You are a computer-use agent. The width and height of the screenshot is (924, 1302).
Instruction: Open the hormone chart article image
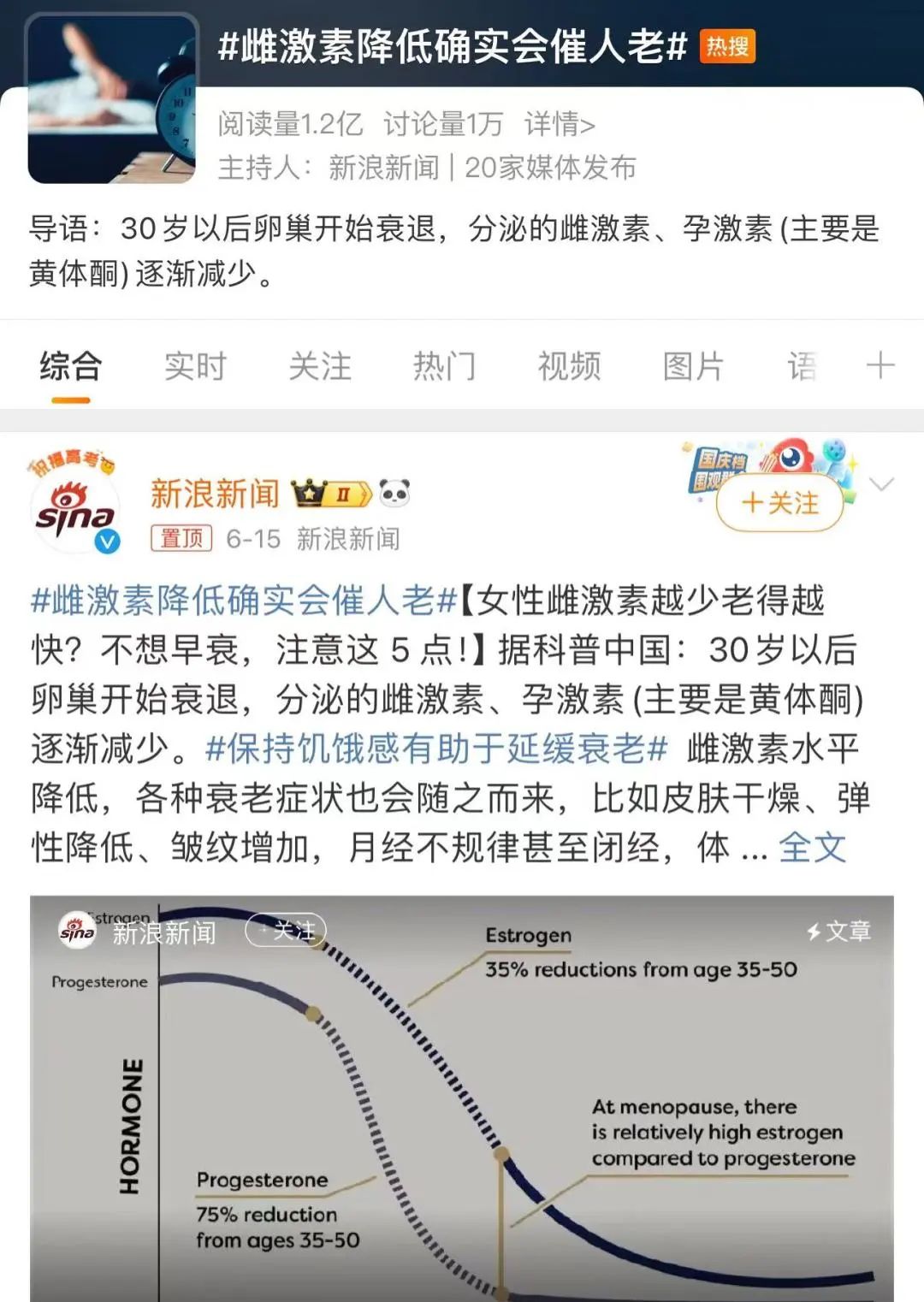click(462, 1099)
